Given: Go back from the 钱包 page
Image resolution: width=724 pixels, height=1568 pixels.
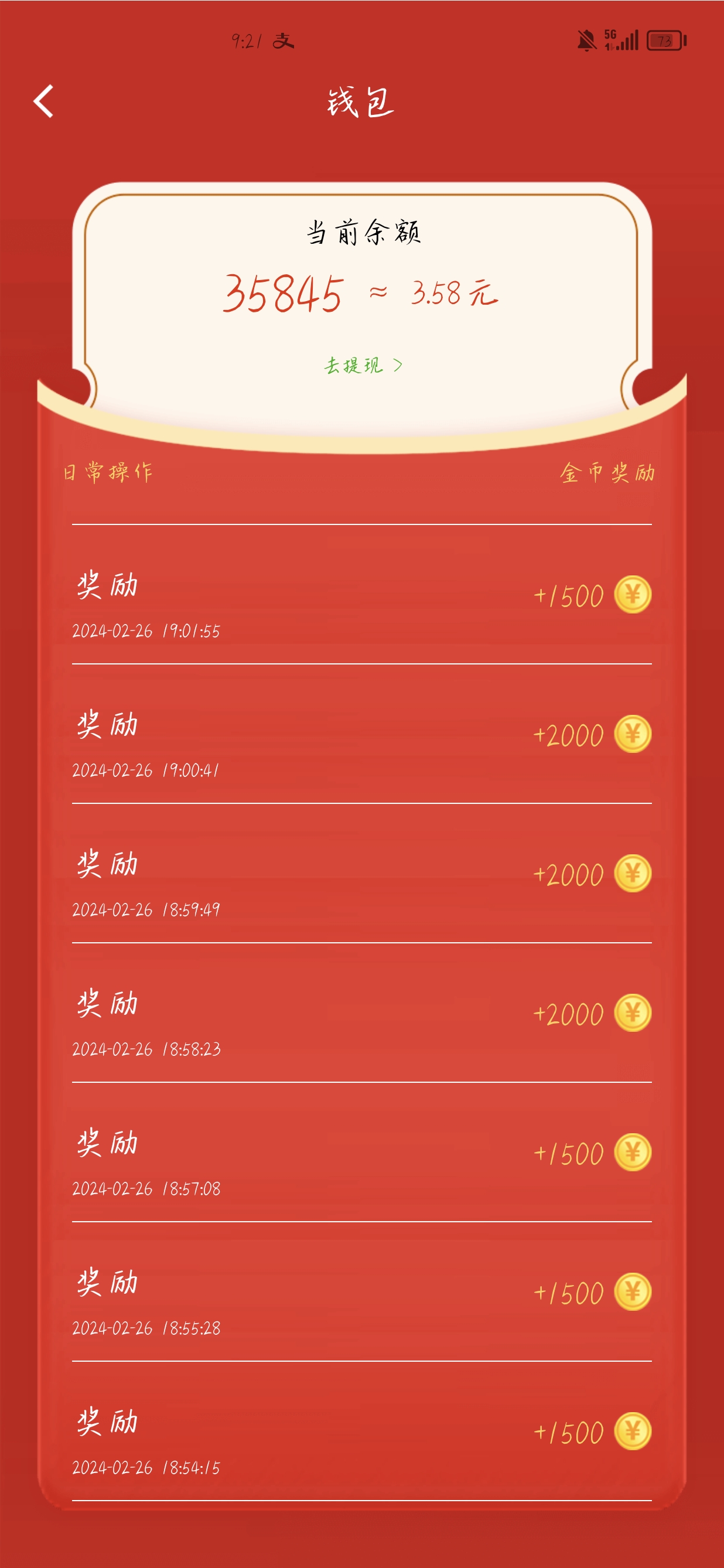Looking at the screenshot, I should pos(43,101).
